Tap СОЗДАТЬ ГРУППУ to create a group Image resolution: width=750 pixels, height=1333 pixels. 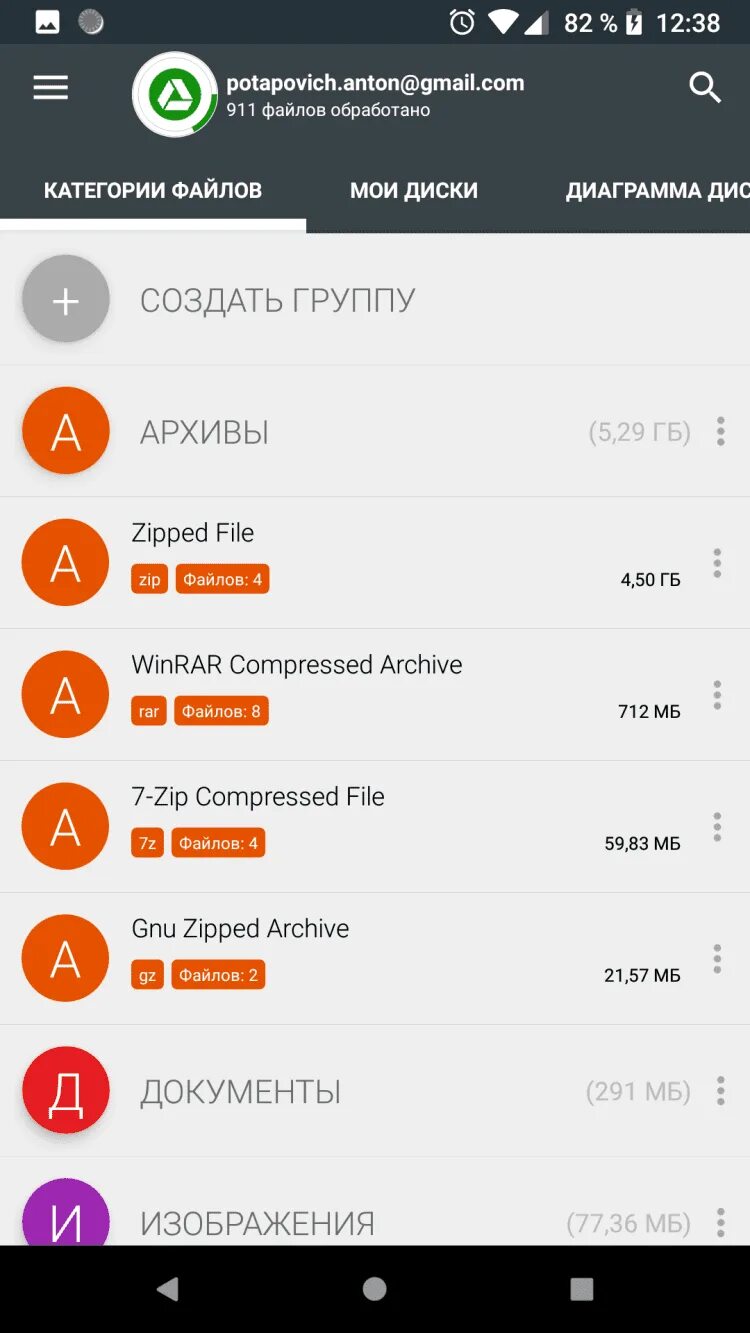277,298
